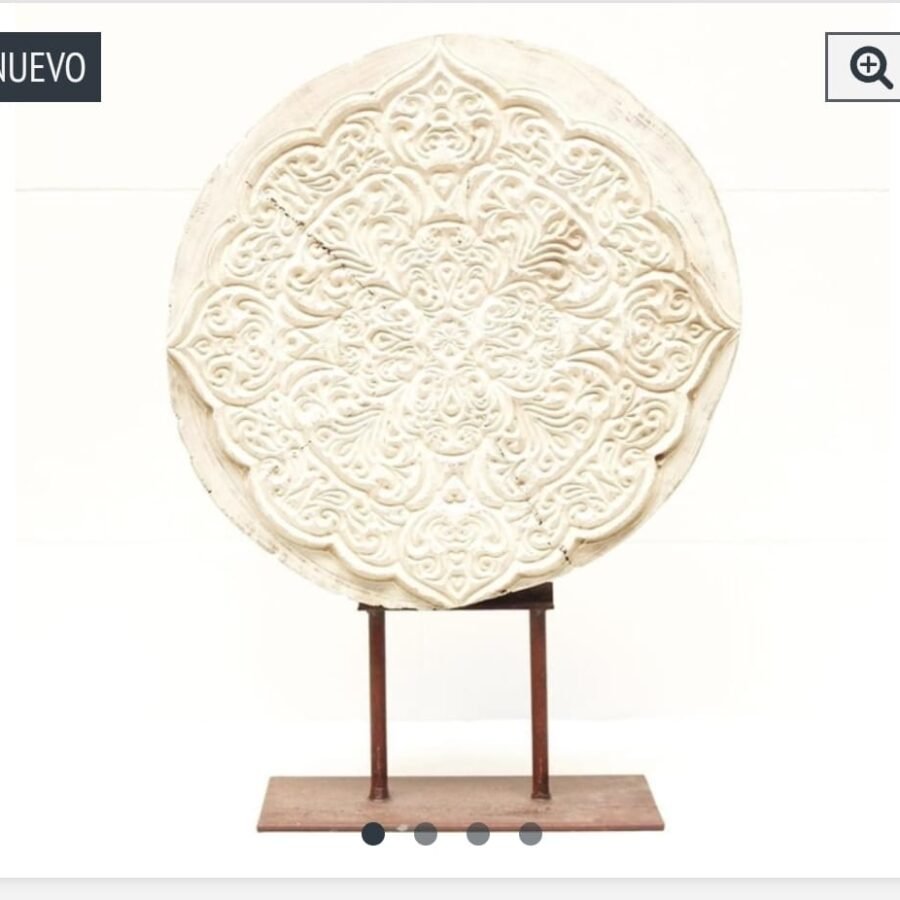The height and width of the screenshot is (900, 900).
Task: Jump to the second image dot
Action: coord(426,834)
